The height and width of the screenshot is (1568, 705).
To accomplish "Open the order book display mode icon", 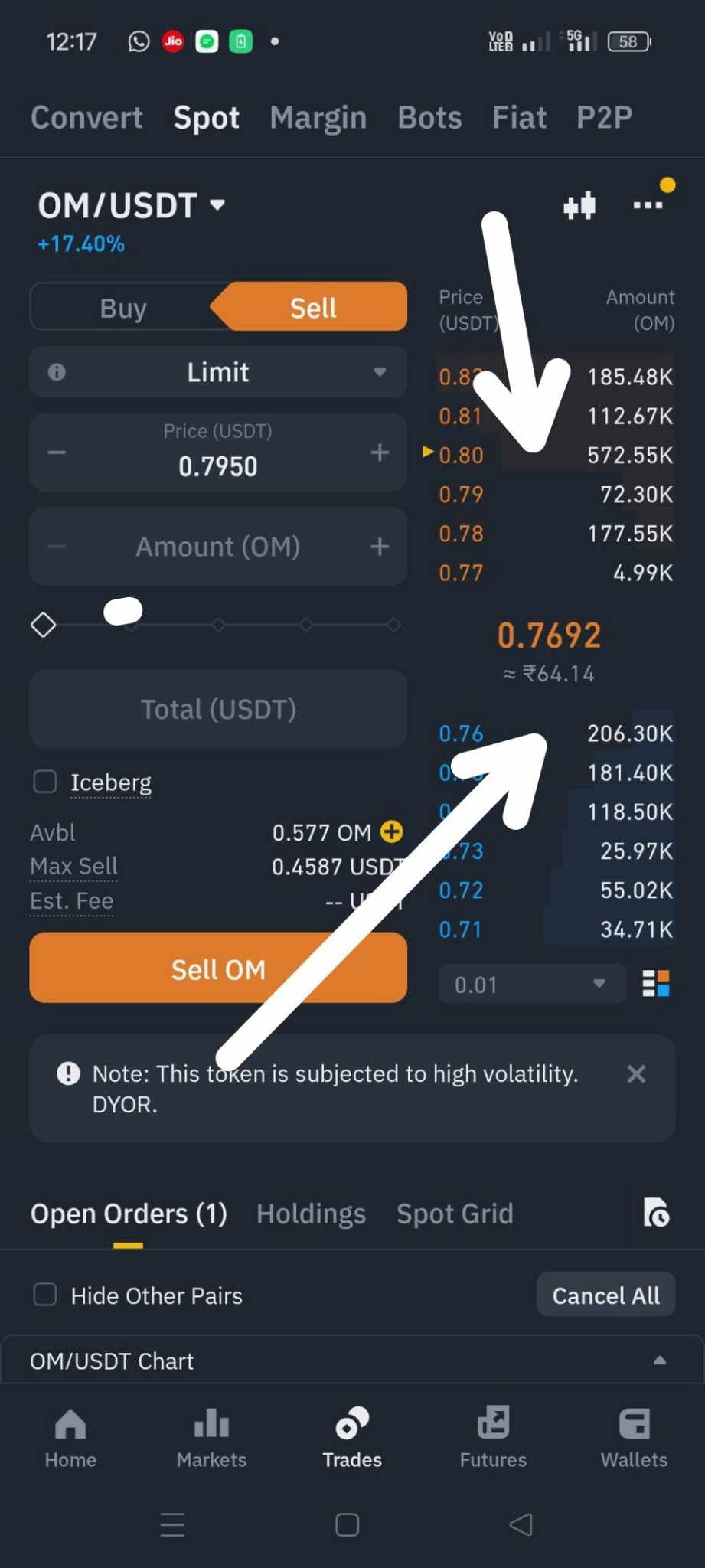I will tap(656, 984).
